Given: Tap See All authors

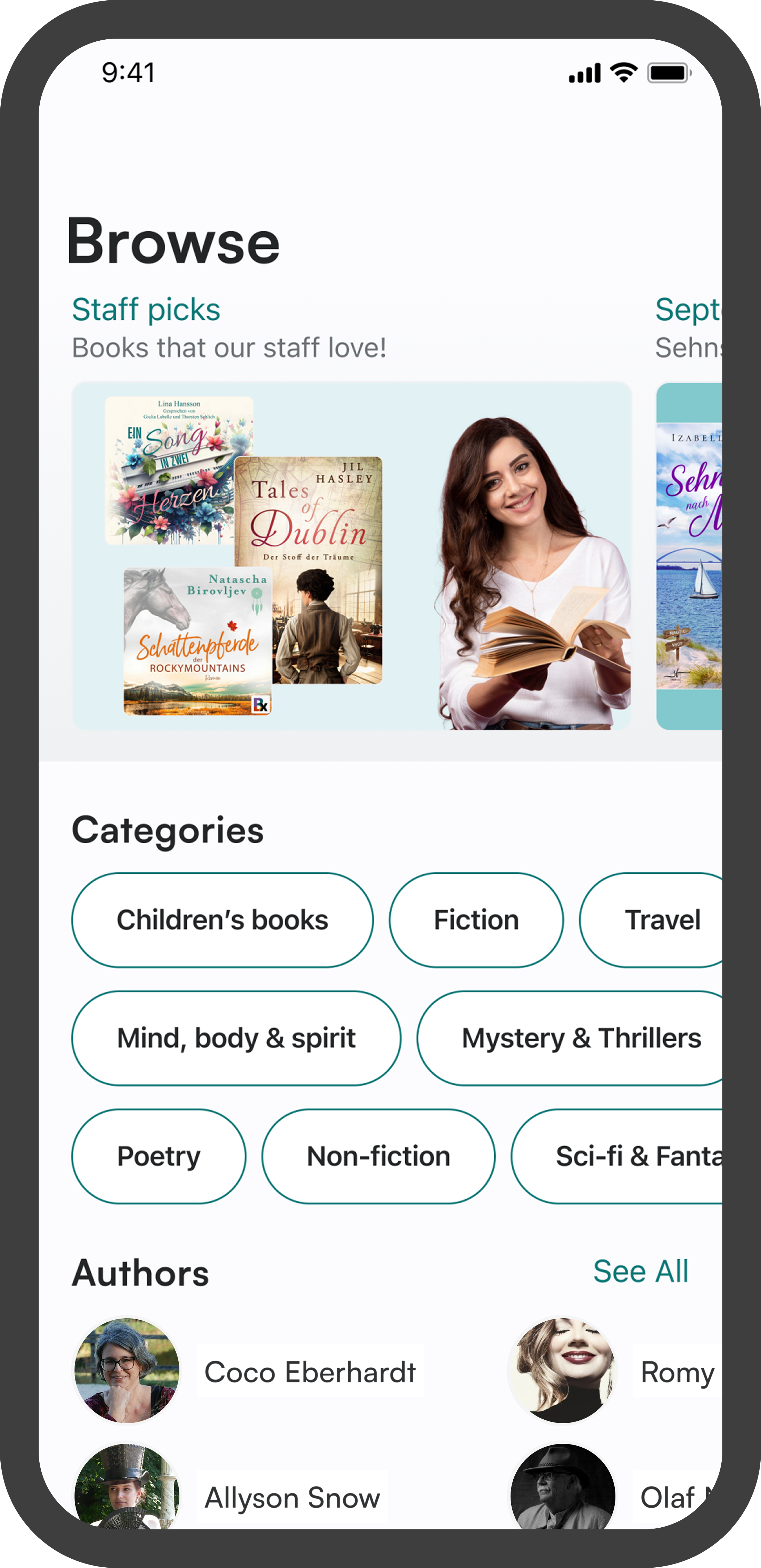Looking at the screenshot, I should pos(641,1272).
